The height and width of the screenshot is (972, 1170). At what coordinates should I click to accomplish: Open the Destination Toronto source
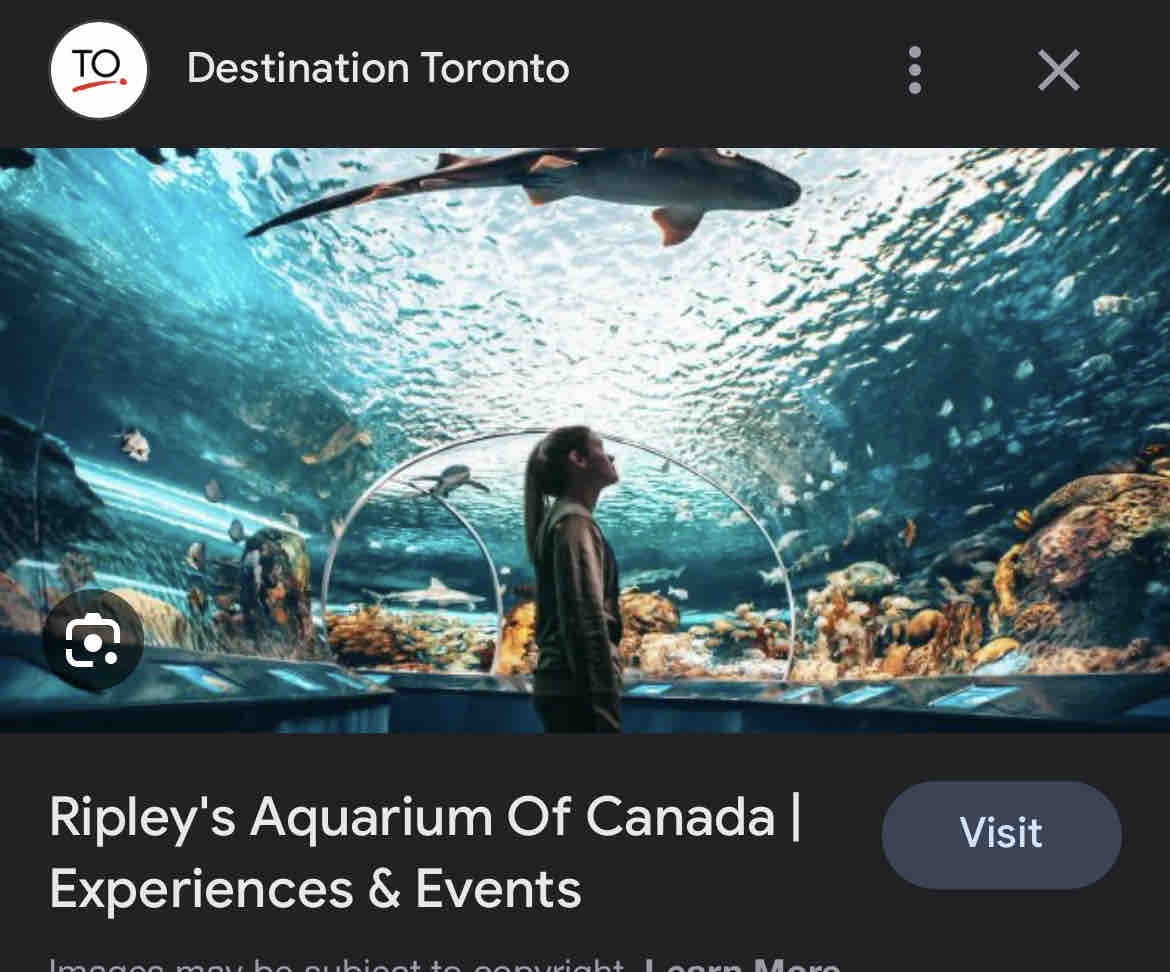tap(377, 69)
